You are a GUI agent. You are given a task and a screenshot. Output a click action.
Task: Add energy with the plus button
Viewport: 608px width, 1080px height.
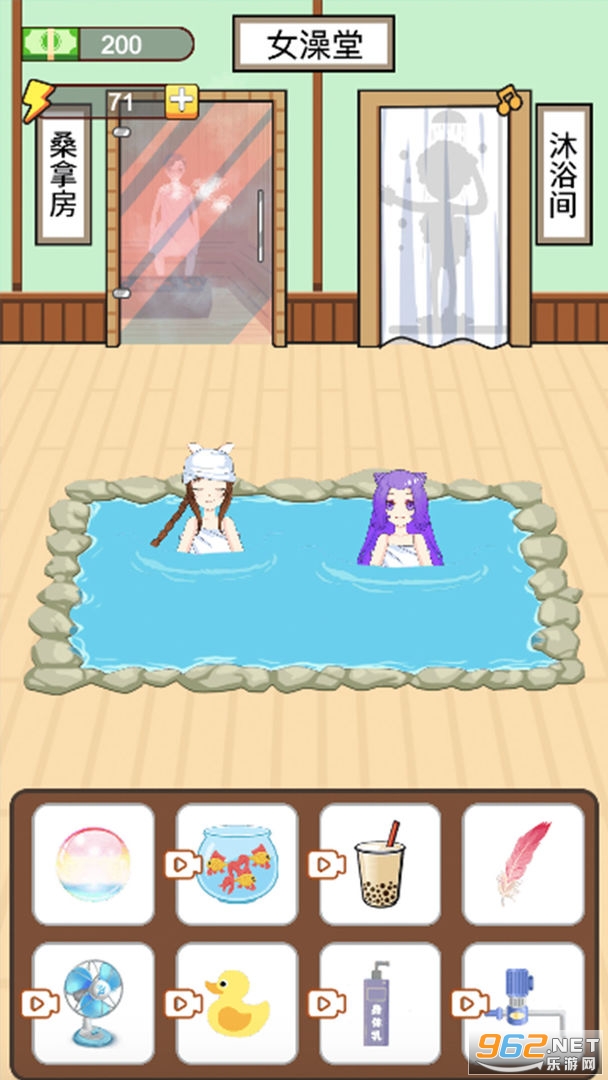(x=182, y=100)
